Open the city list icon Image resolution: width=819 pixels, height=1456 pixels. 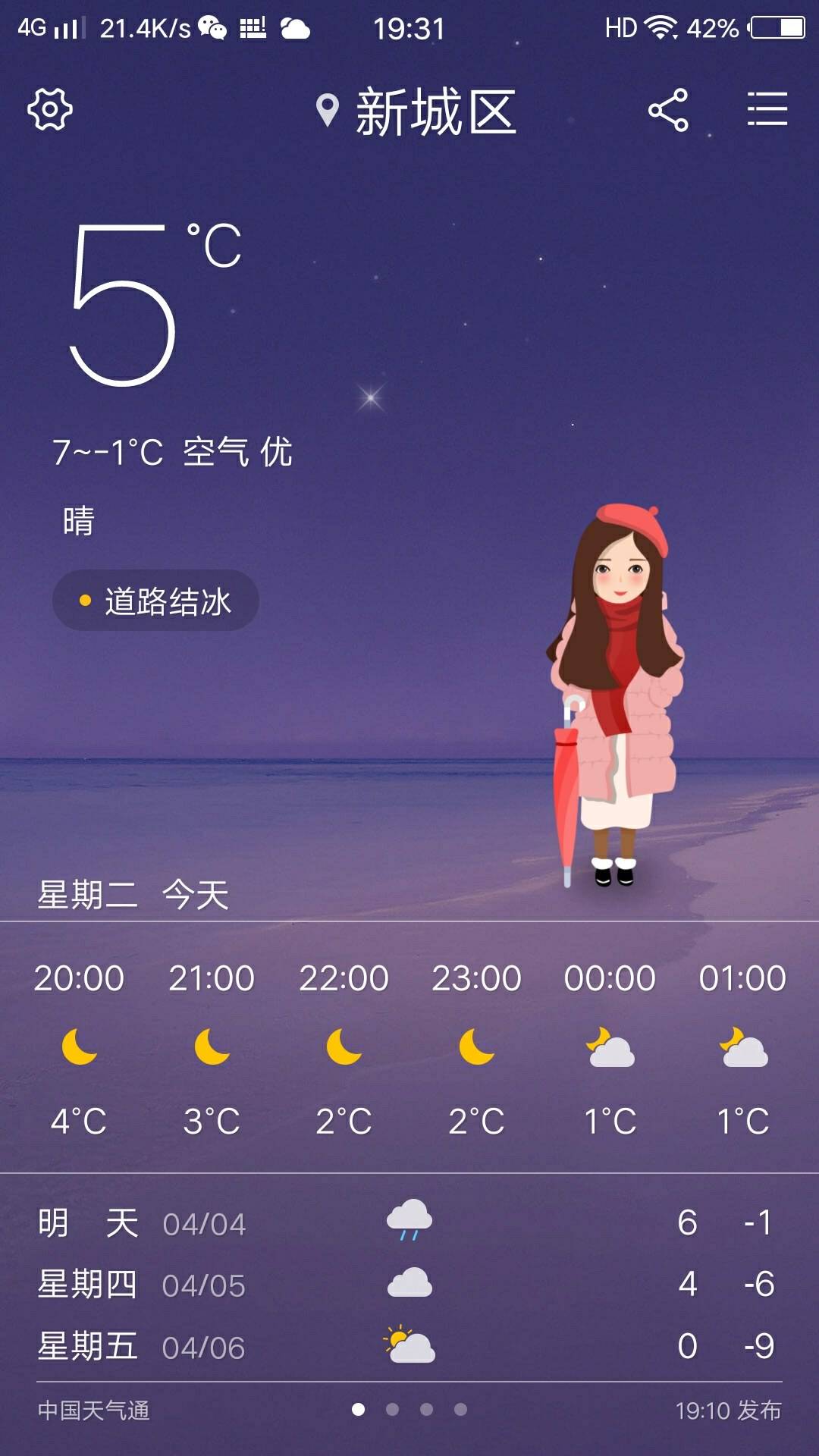click(x=767, y=109)
